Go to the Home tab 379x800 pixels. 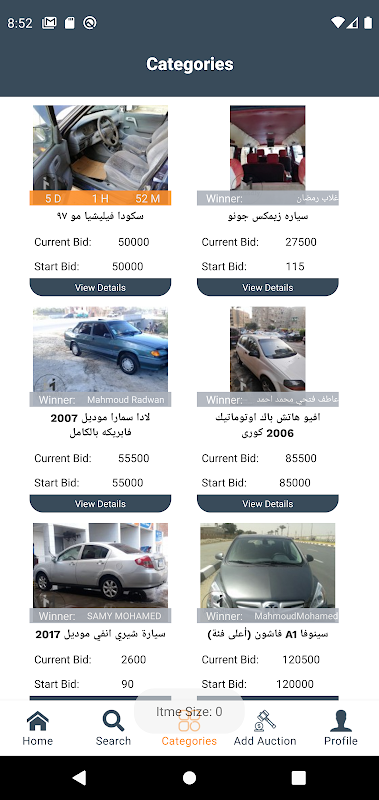click(38, 728)
